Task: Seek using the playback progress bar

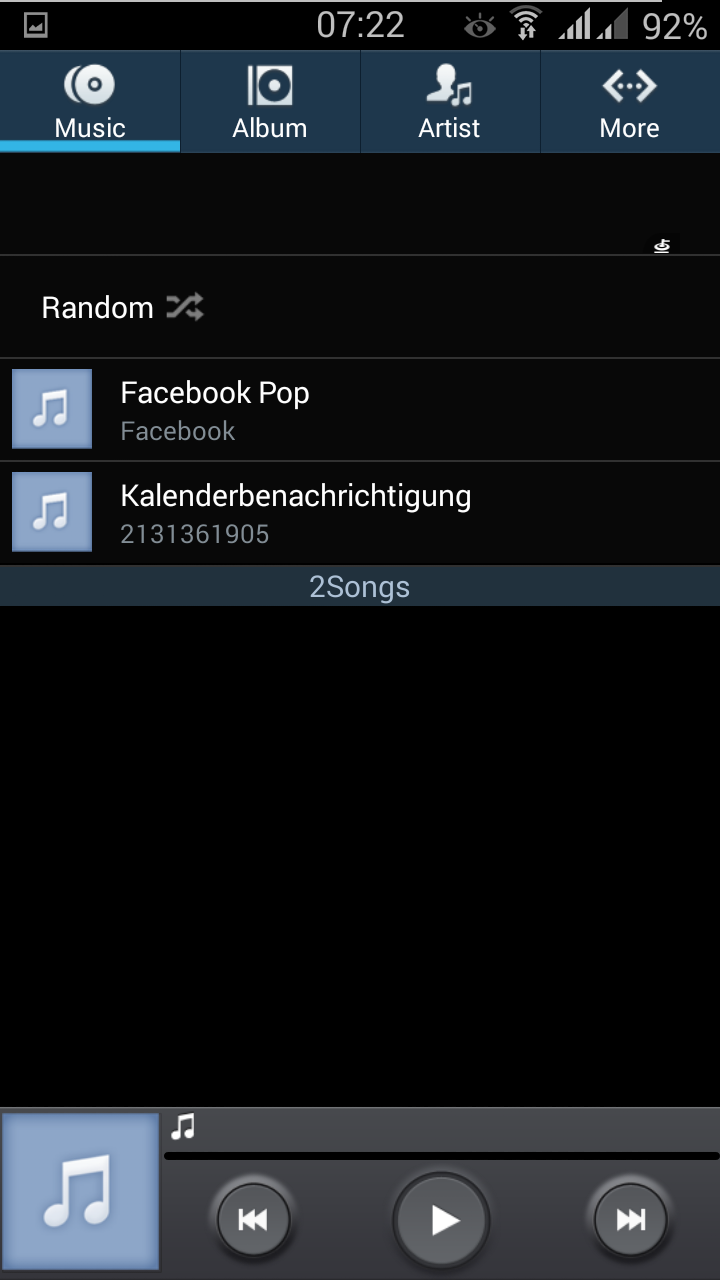Action: tap(441, 1156)
